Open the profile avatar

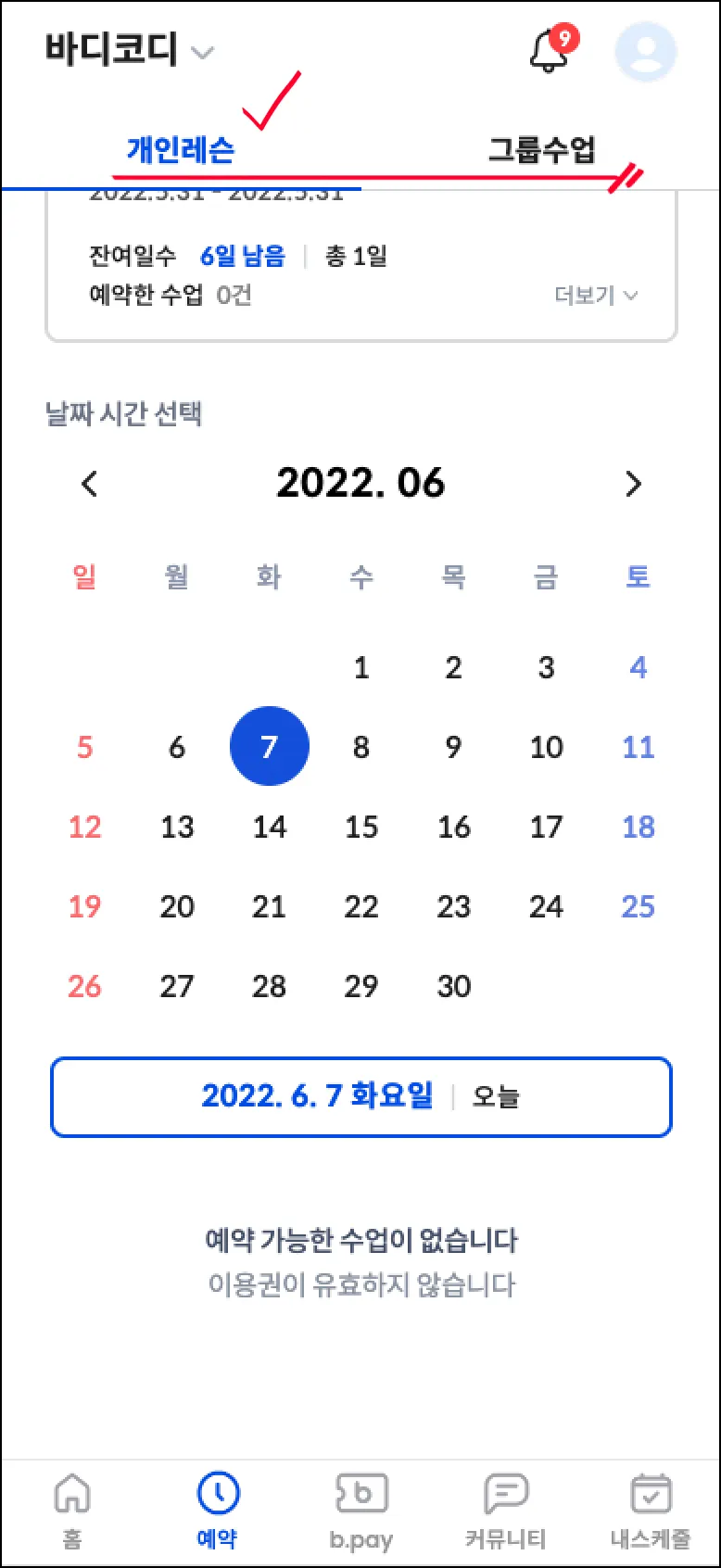point(645,52)
